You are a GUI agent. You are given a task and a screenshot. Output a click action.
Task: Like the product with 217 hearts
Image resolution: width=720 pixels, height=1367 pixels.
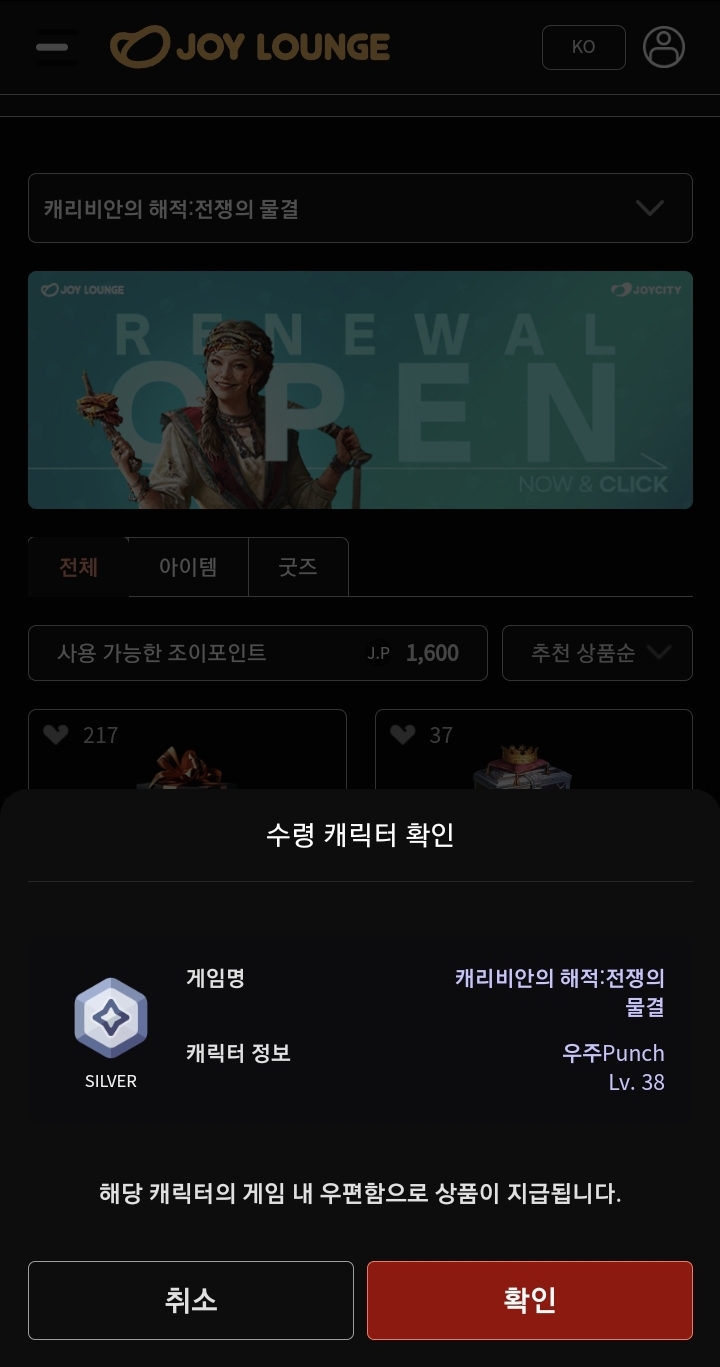[x=56, y=735]
